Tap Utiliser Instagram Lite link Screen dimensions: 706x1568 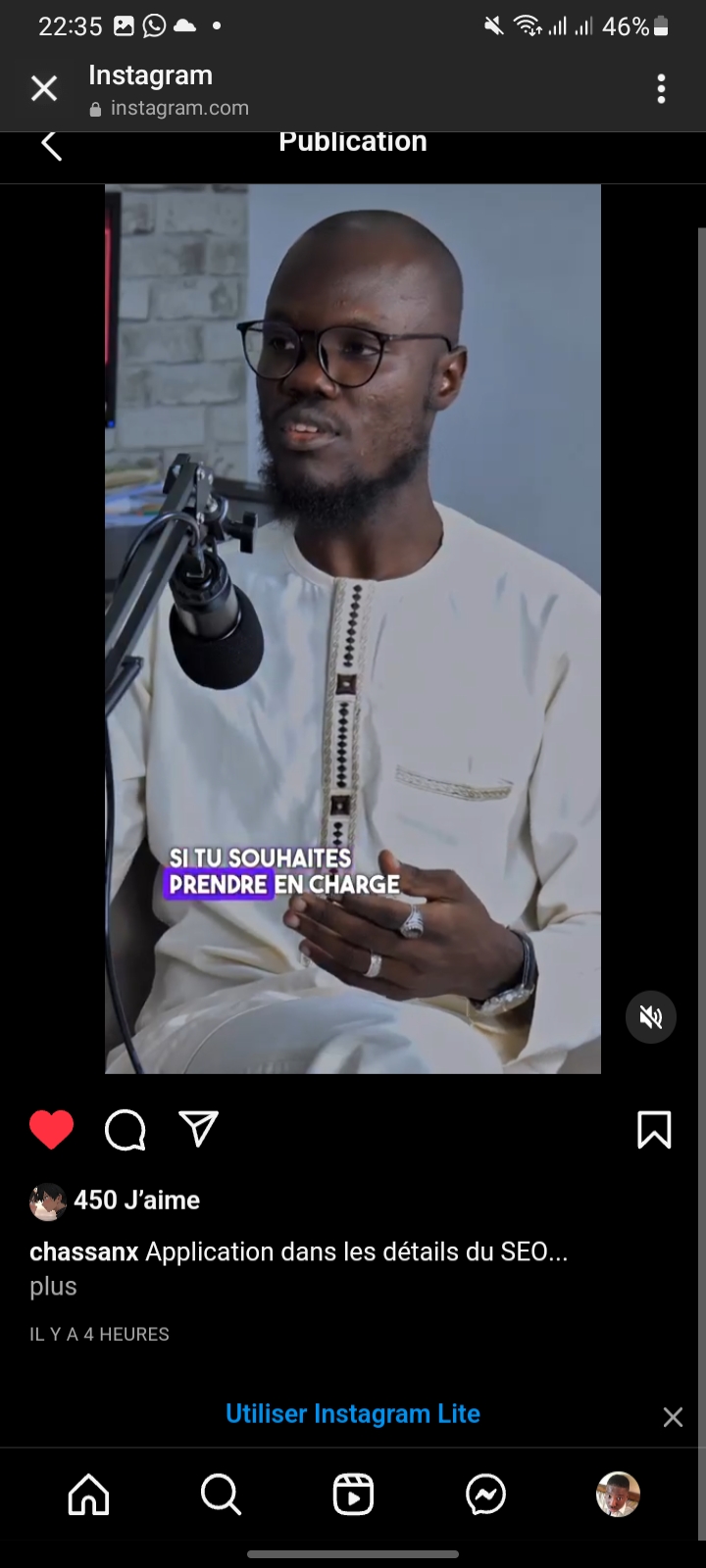[x=353, y=1414]
